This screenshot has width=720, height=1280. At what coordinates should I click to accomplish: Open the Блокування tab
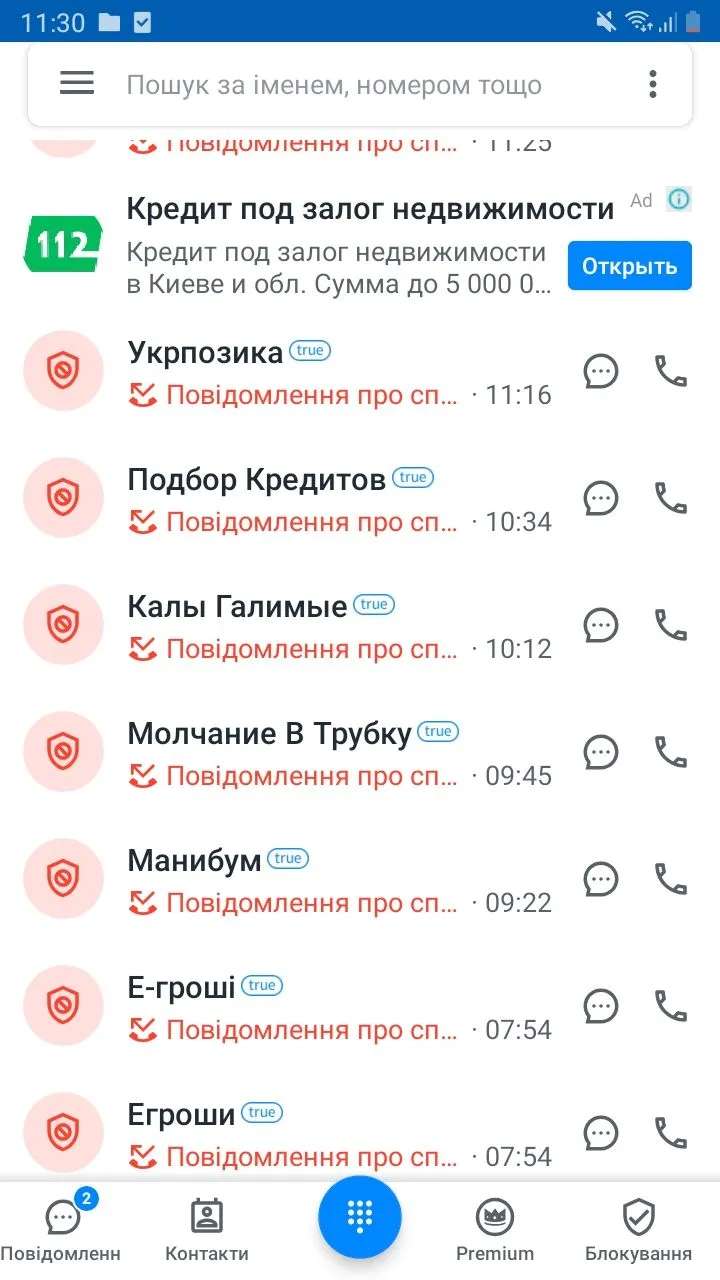pyautogui.click(x=638, y=1230)
